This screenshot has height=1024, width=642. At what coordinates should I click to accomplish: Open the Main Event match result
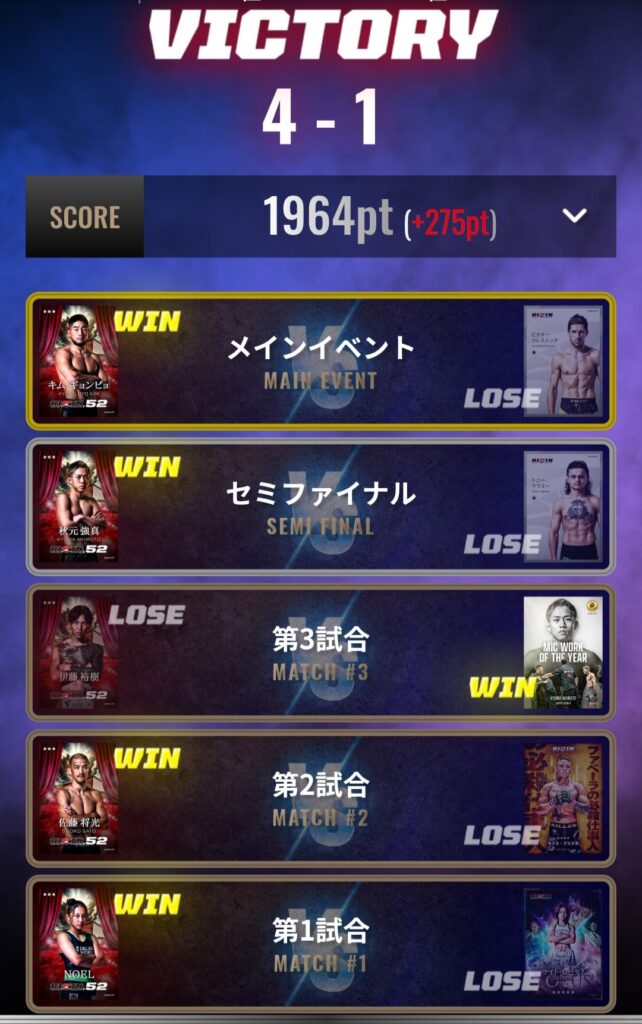320,361
